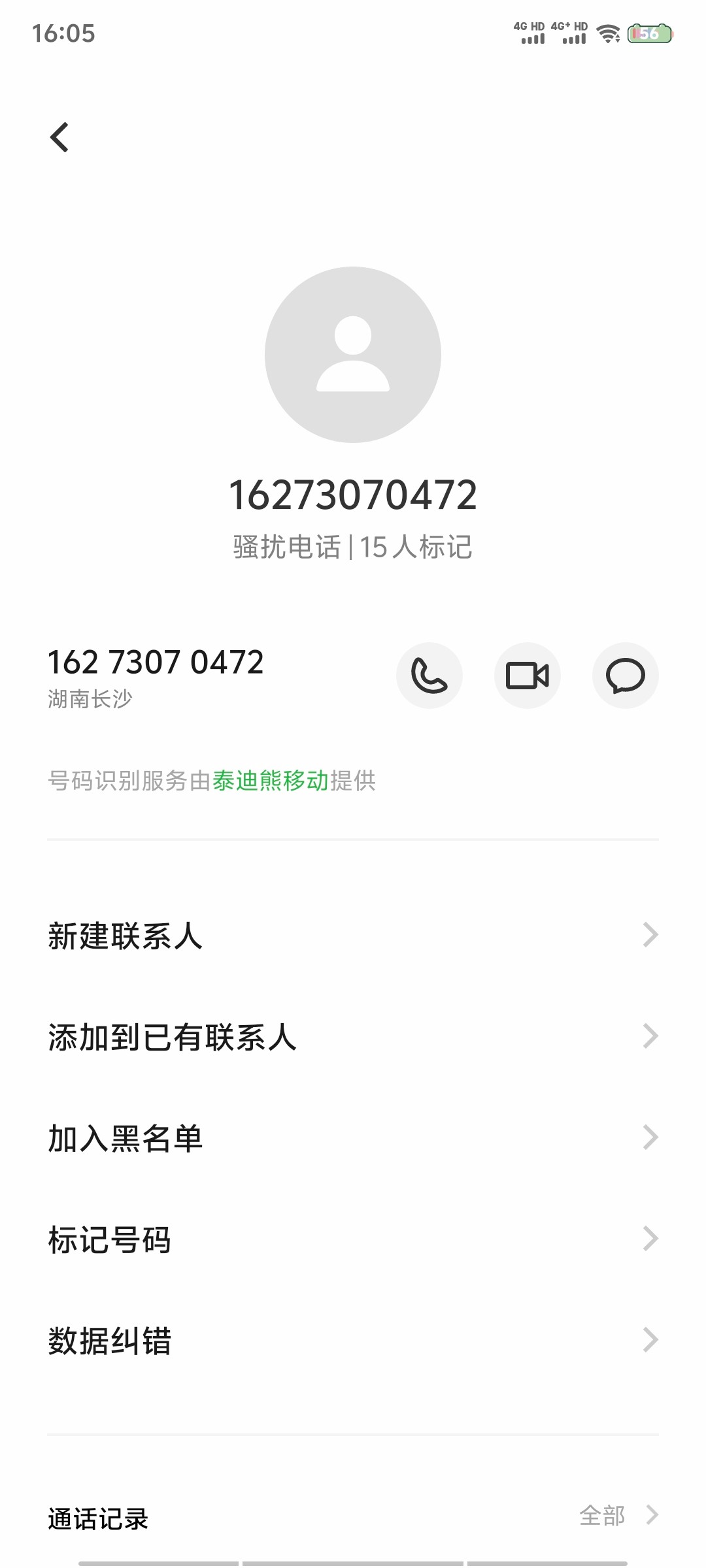Open the 泰迪熊移动 provider link
Screen dimensions: 706x1568
[x=271, y=781]
